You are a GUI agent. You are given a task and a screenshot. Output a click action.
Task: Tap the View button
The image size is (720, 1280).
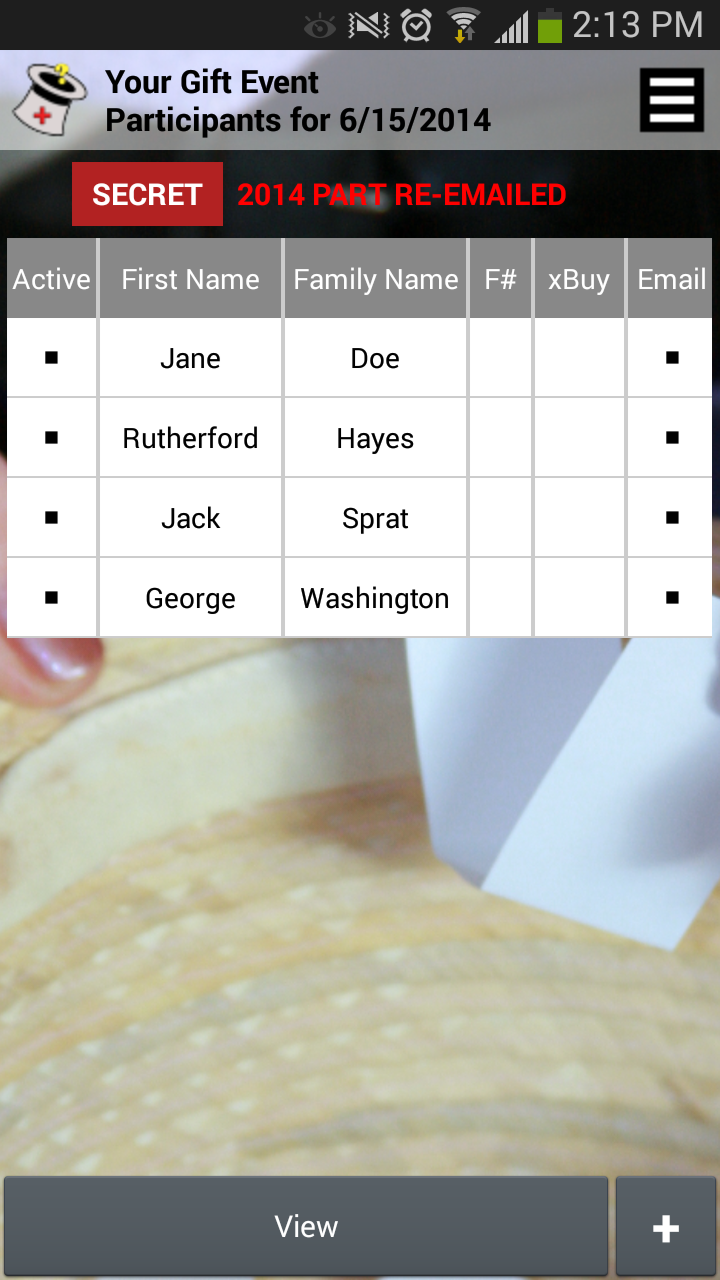click(x=306, y=1226)
